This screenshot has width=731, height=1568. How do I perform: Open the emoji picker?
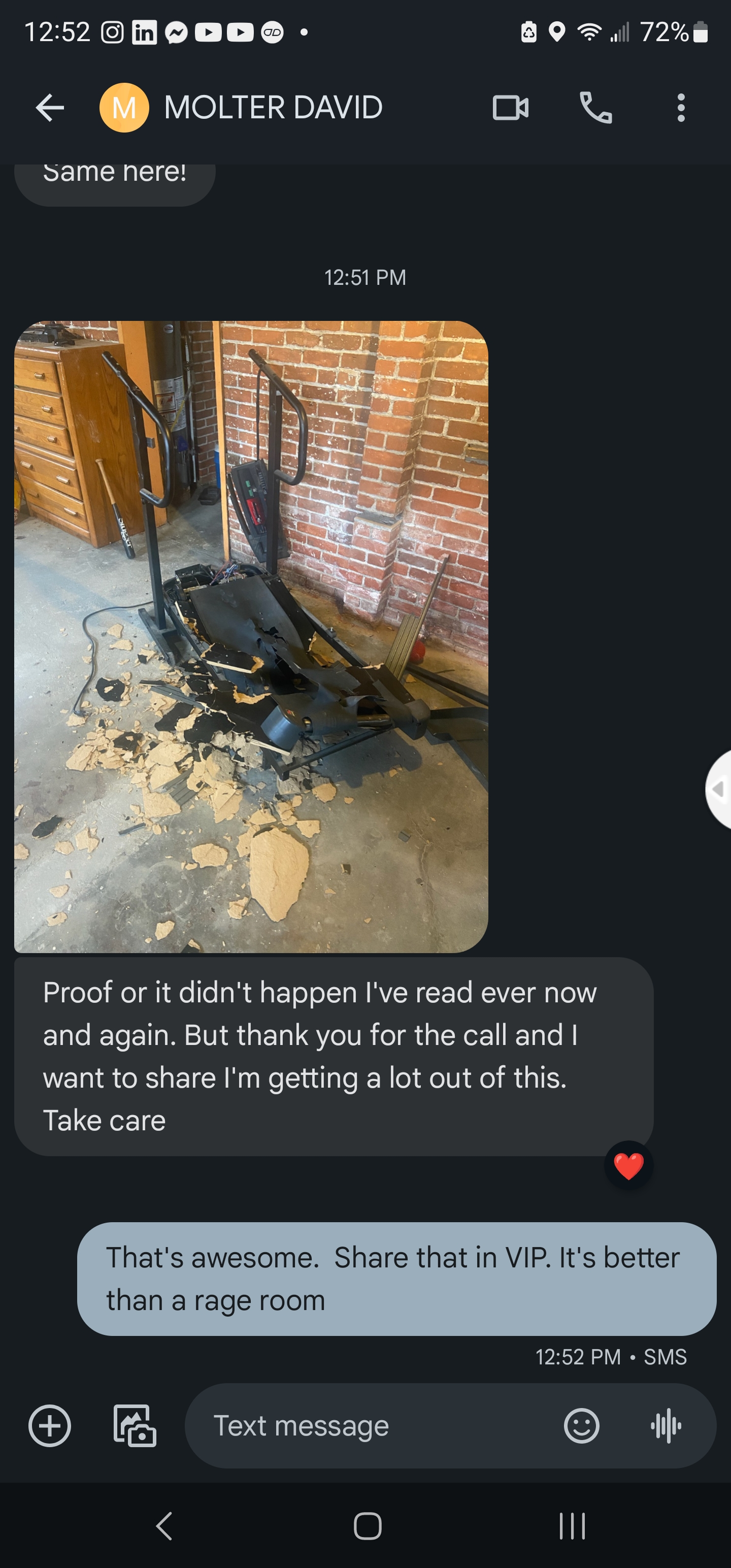[581, 1425]
